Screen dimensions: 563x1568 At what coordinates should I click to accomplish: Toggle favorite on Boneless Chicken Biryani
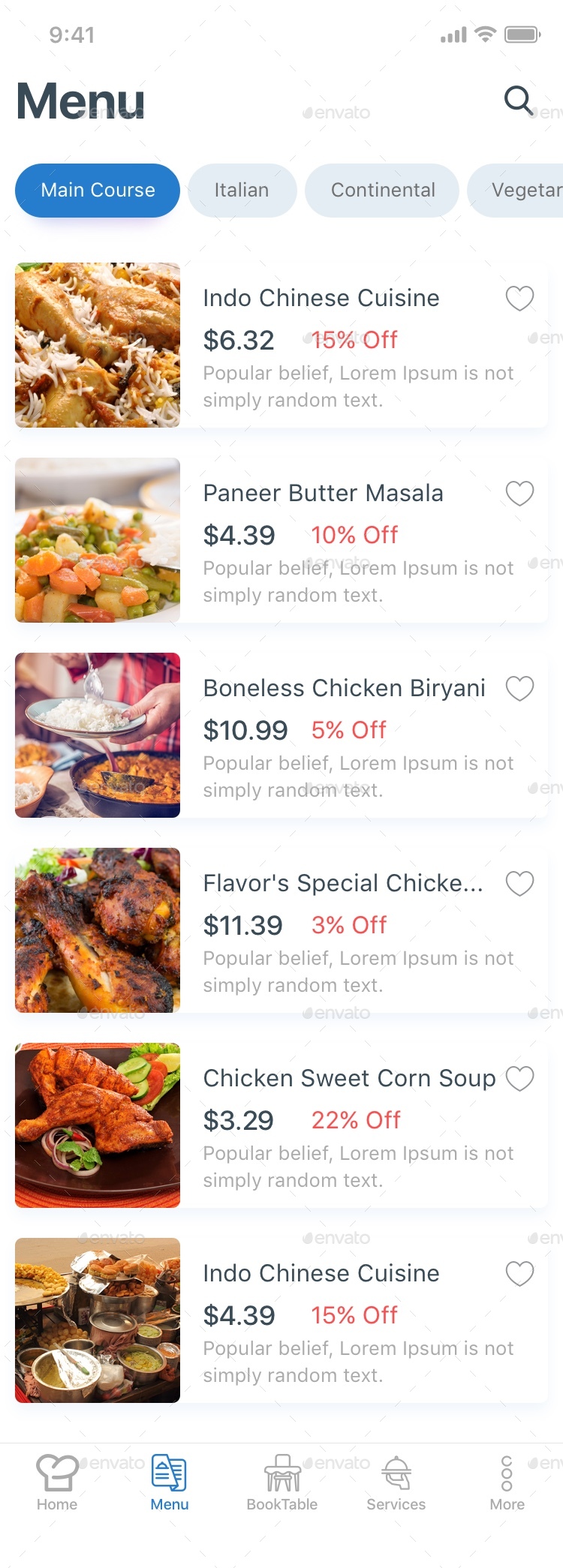tap(519, 688)
